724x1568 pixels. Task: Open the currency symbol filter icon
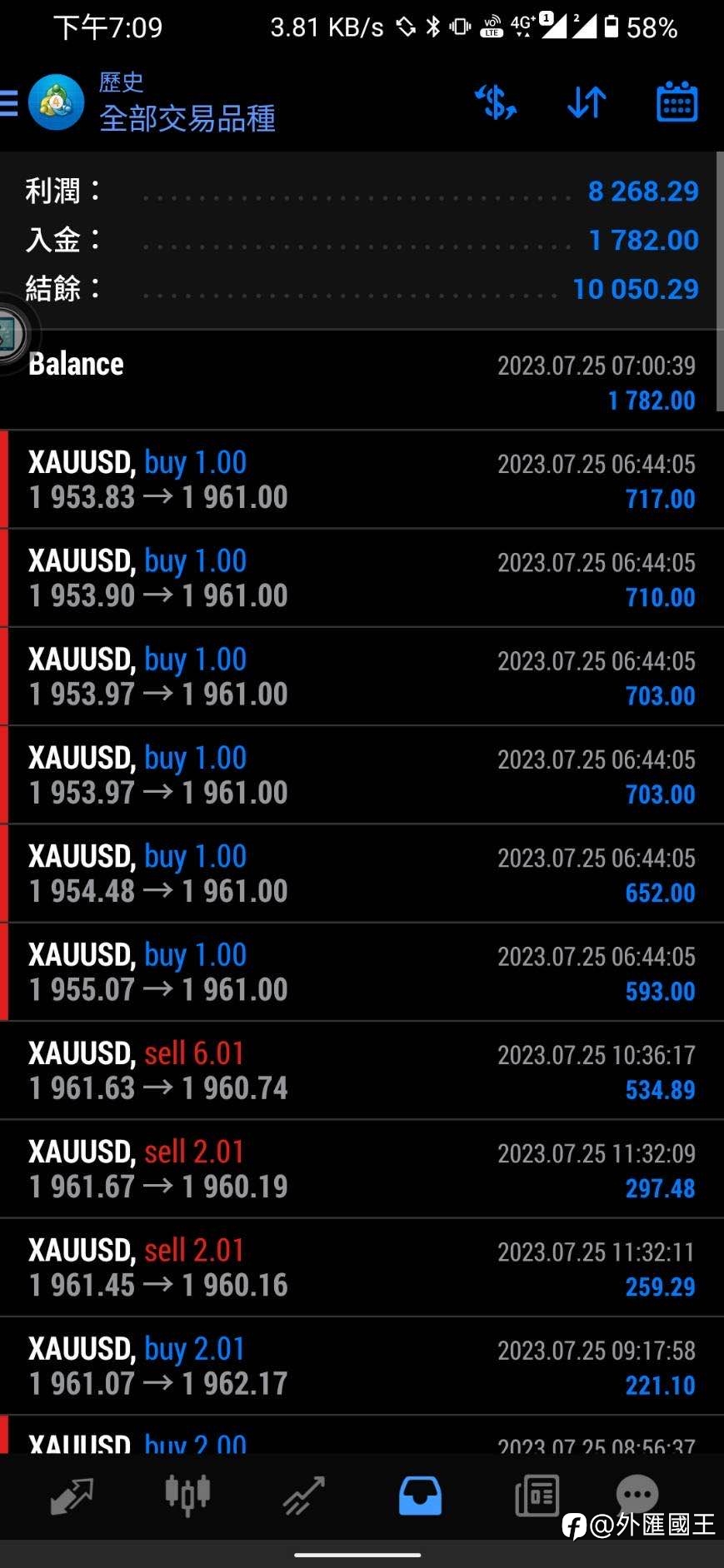[496, 102]
